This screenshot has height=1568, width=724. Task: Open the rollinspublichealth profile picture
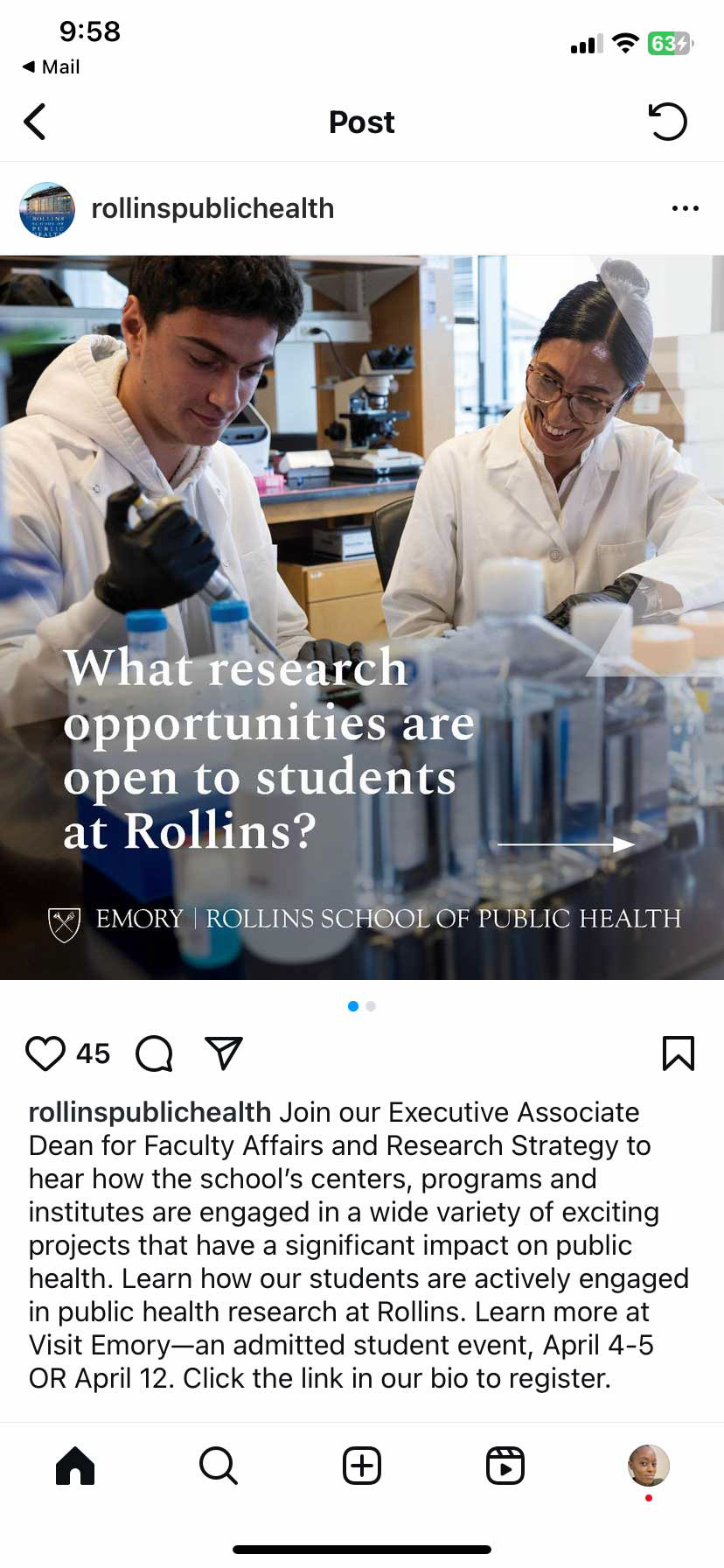[47, 210]
